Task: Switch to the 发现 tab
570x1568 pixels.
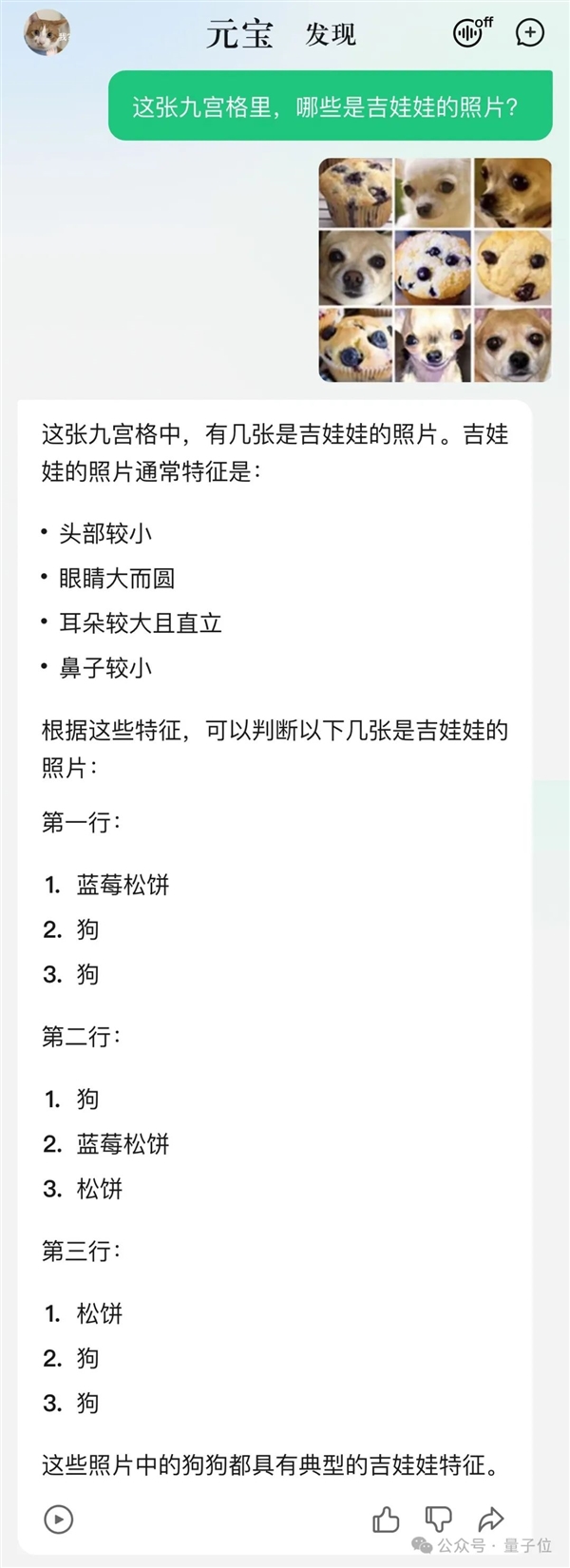Action: (x=330, y=34)
